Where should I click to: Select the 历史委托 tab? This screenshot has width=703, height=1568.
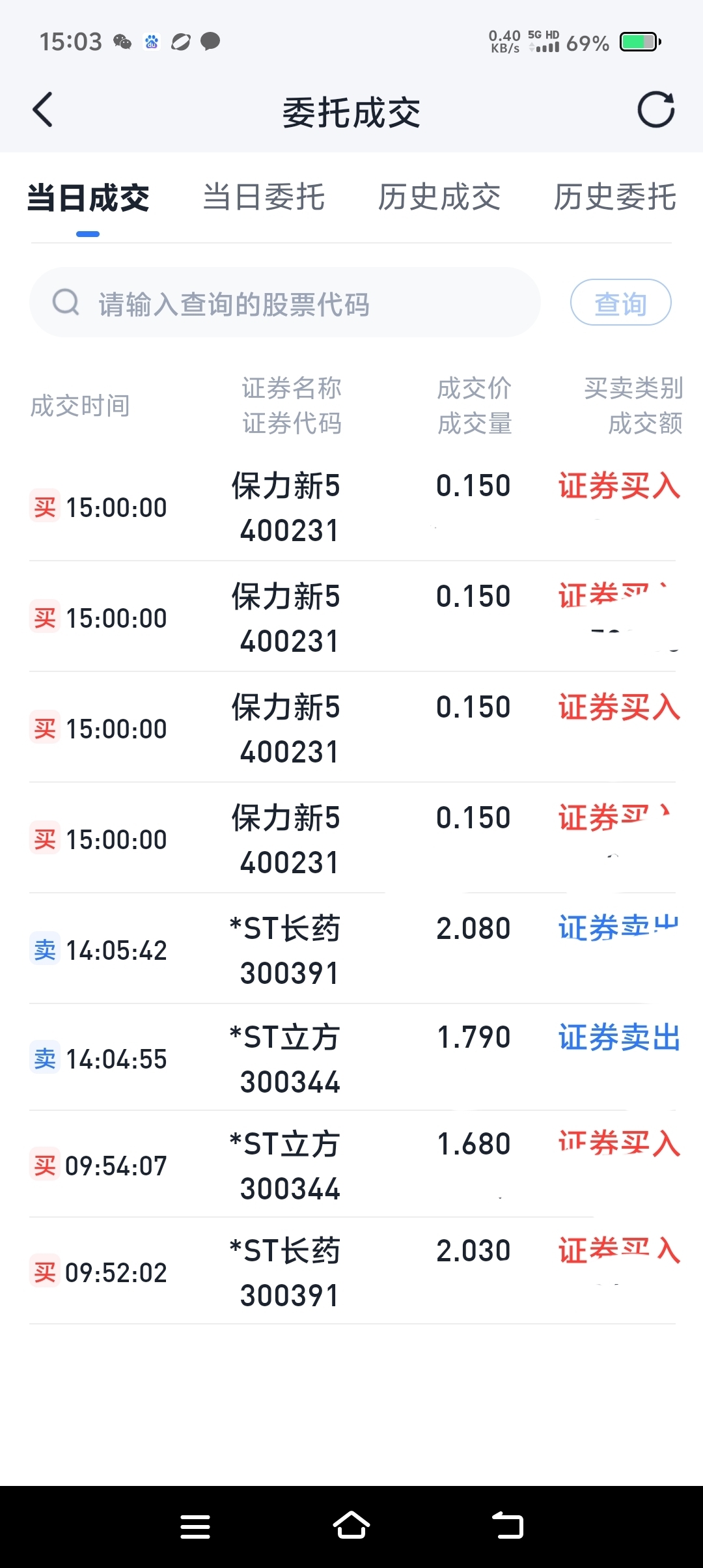614,197
